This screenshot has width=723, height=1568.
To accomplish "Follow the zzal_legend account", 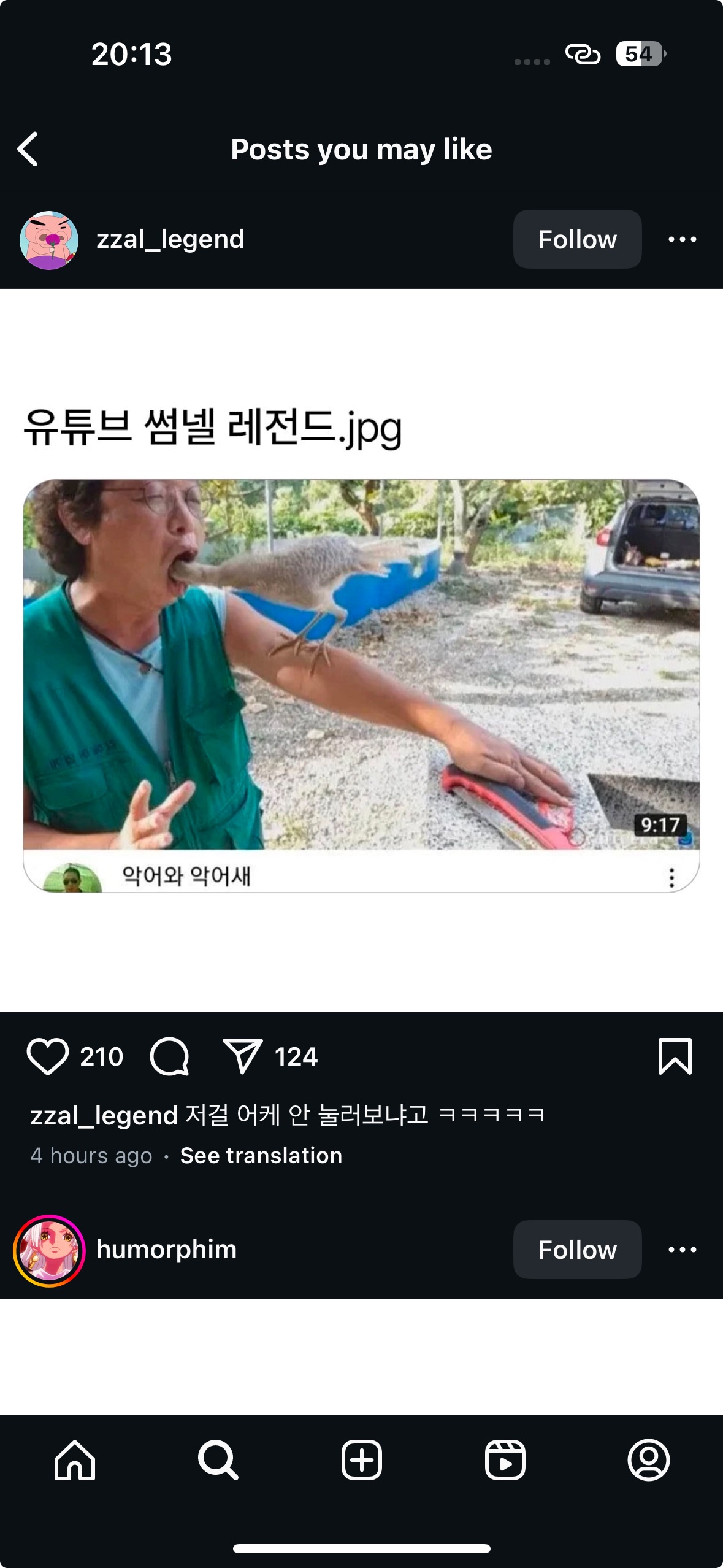I will click(577, 239).
